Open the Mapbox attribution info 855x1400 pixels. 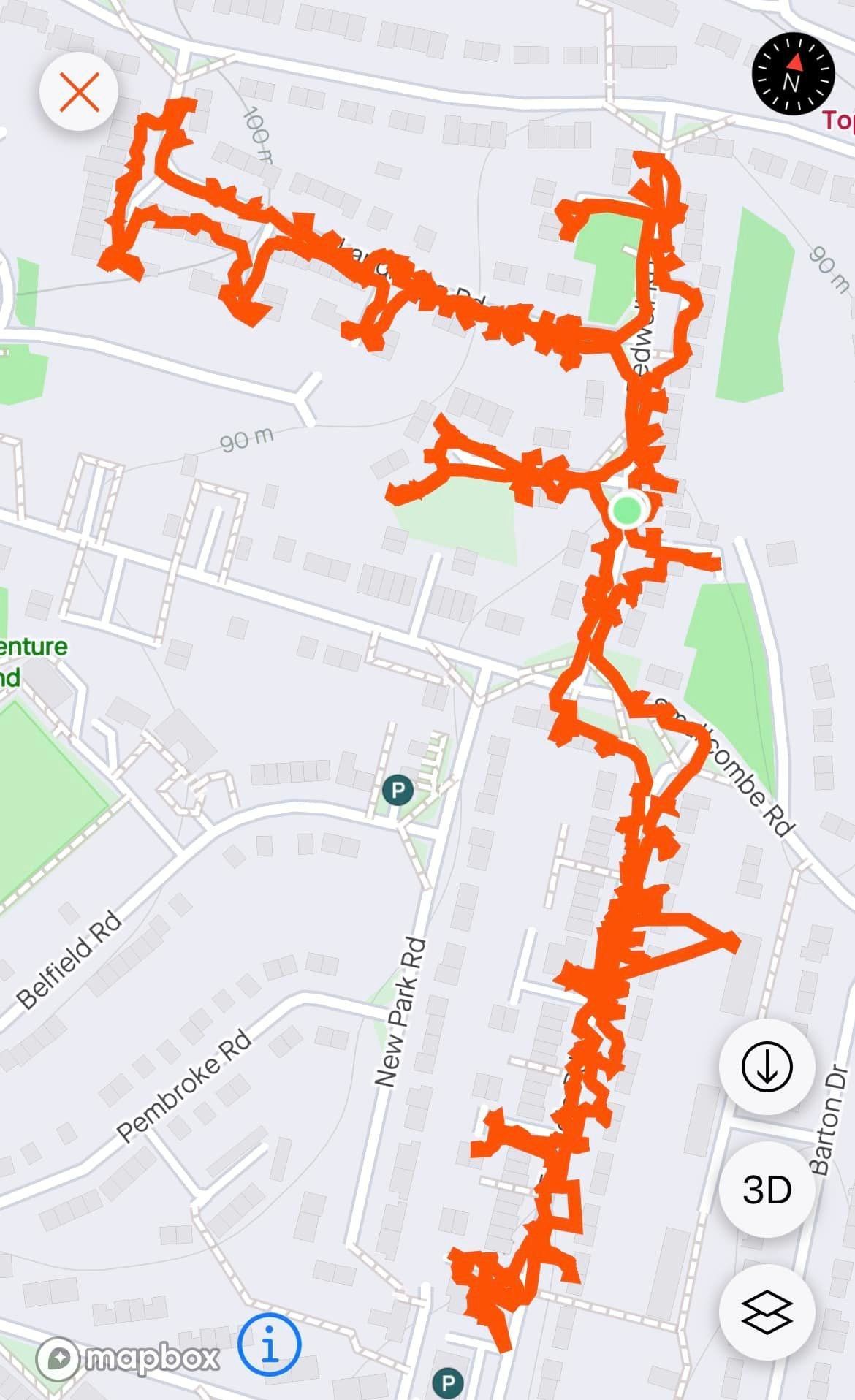(x=269, y=1345)
